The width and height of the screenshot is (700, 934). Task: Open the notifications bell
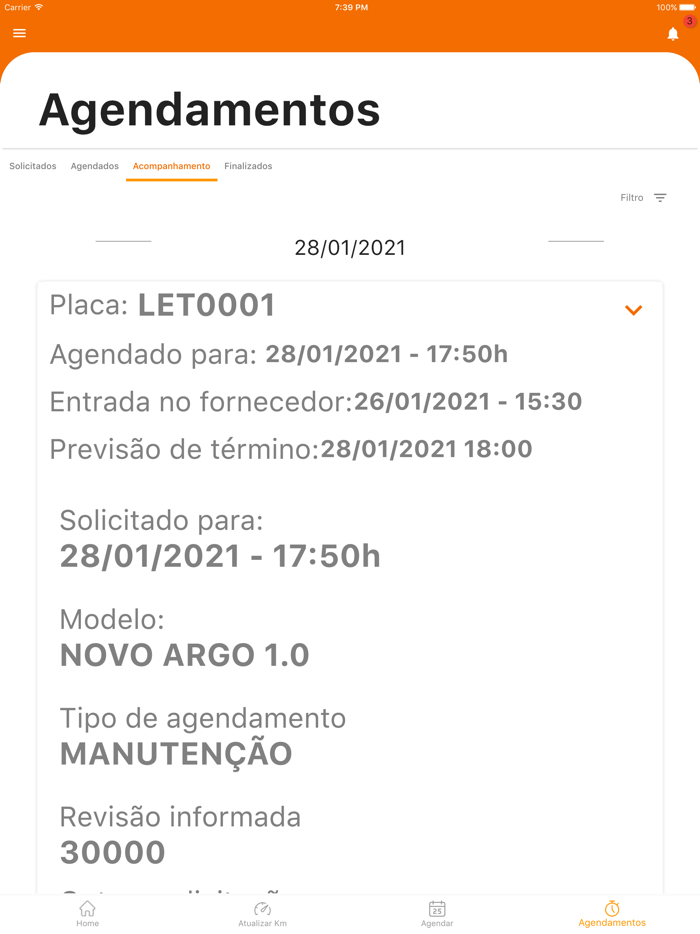(x=673, y=34)
